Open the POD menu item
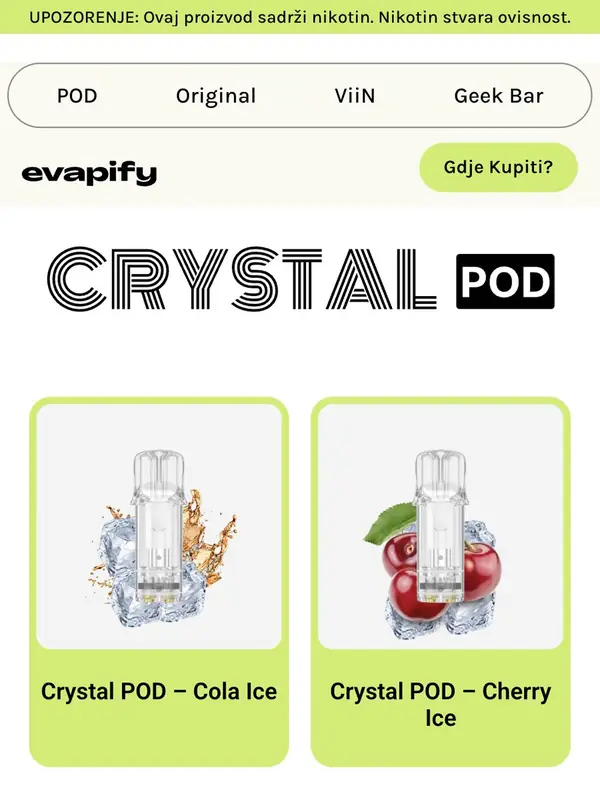 pos(77,96)
